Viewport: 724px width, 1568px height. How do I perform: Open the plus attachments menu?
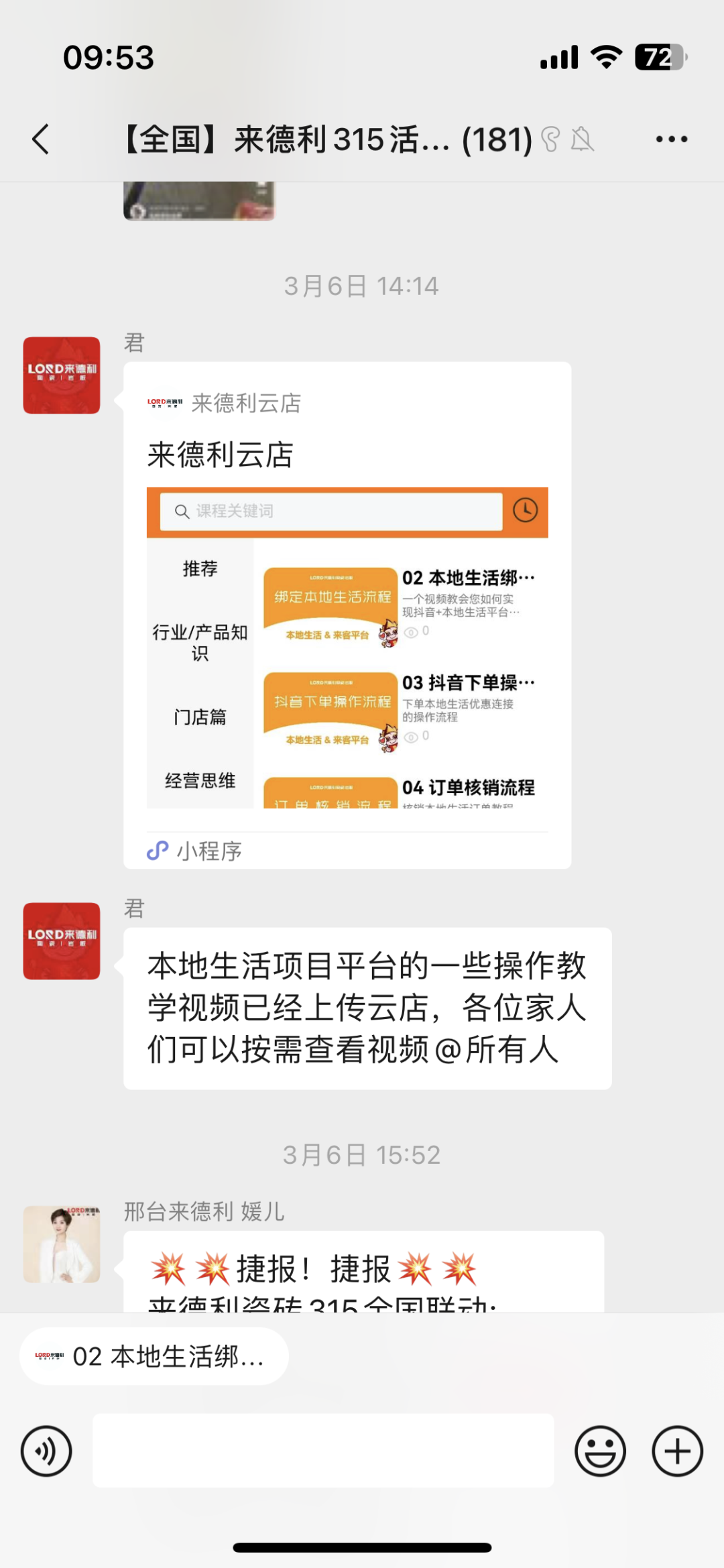[677, 1451]
